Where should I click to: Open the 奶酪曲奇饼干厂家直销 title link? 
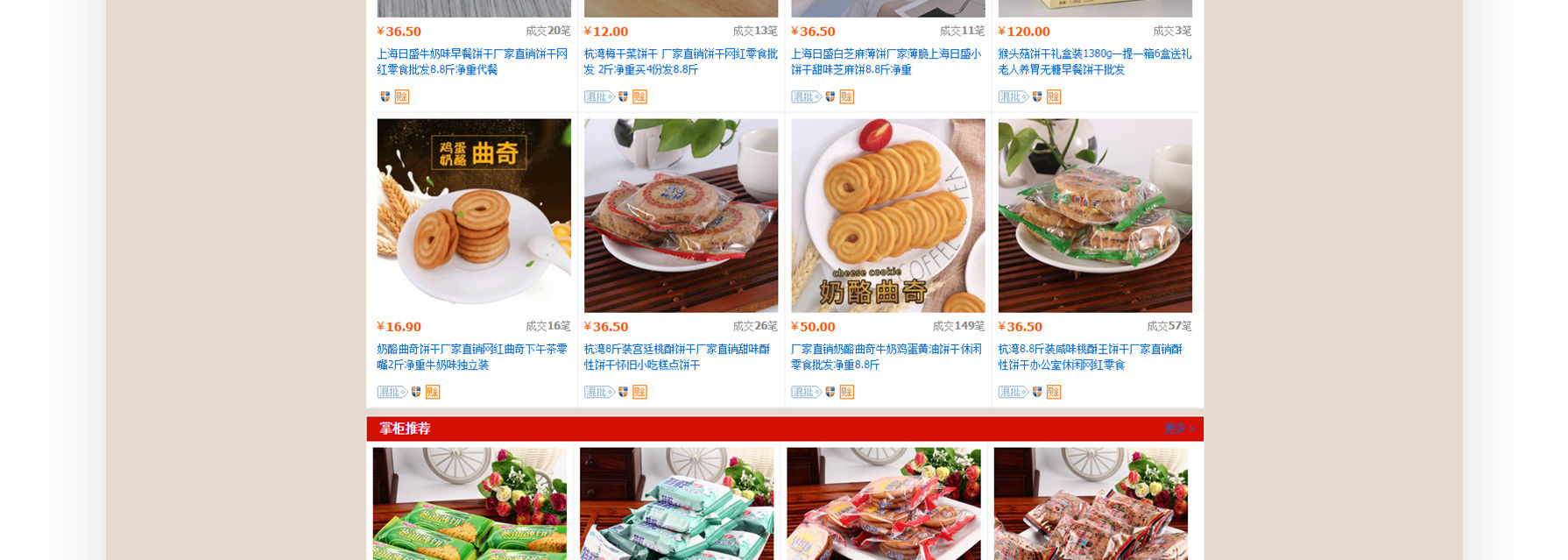(x=471, y=357)
